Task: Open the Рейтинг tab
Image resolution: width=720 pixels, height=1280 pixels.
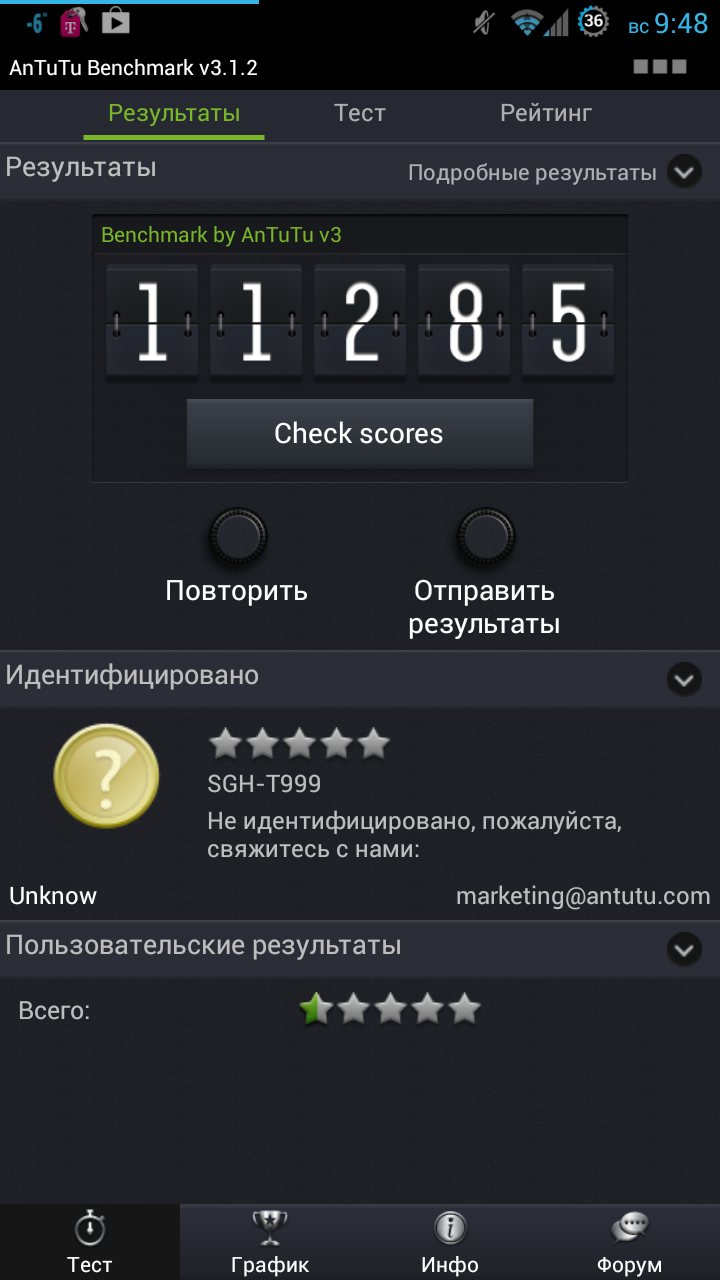Action: [546, 114]
